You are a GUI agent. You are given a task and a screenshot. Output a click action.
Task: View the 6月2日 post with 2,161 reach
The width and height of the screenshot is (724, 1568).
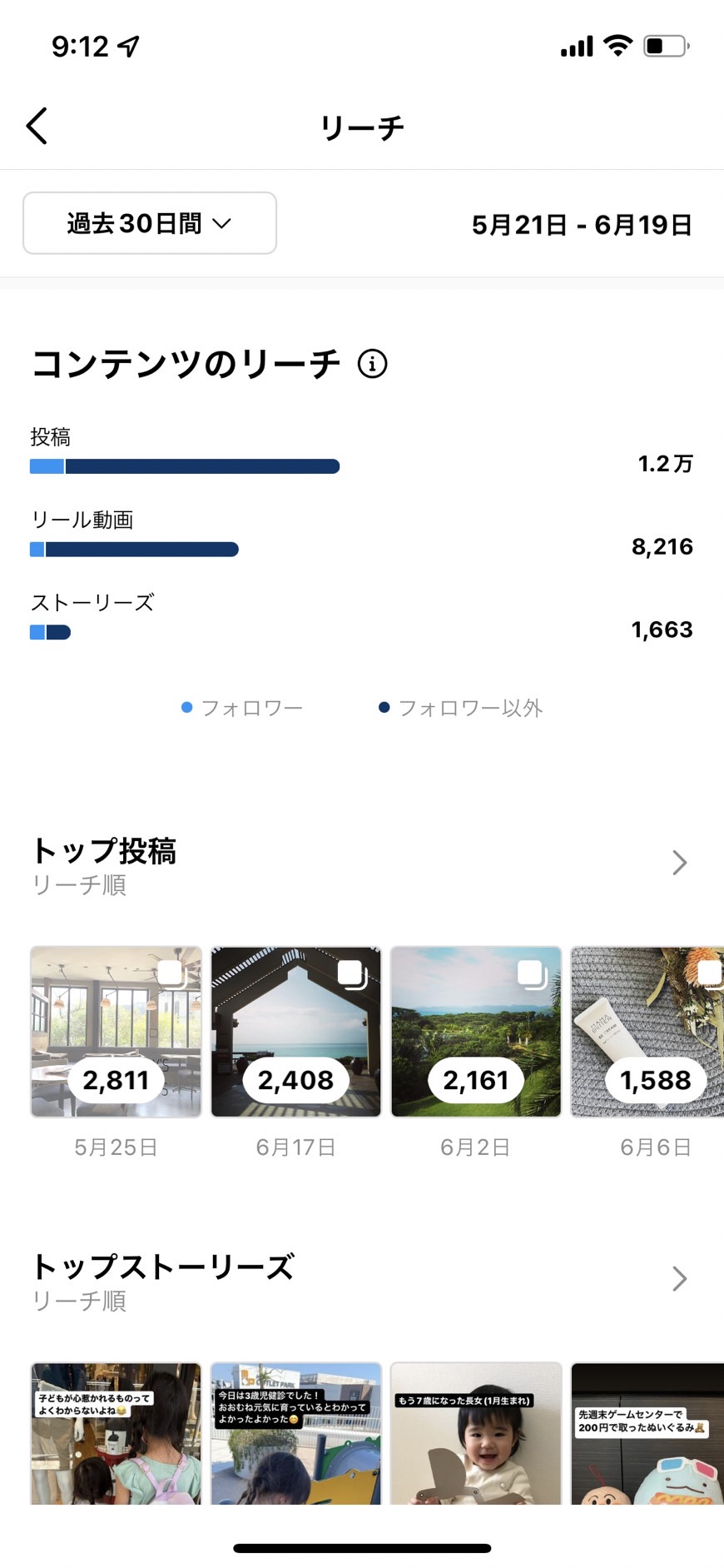pos(476,1032)
